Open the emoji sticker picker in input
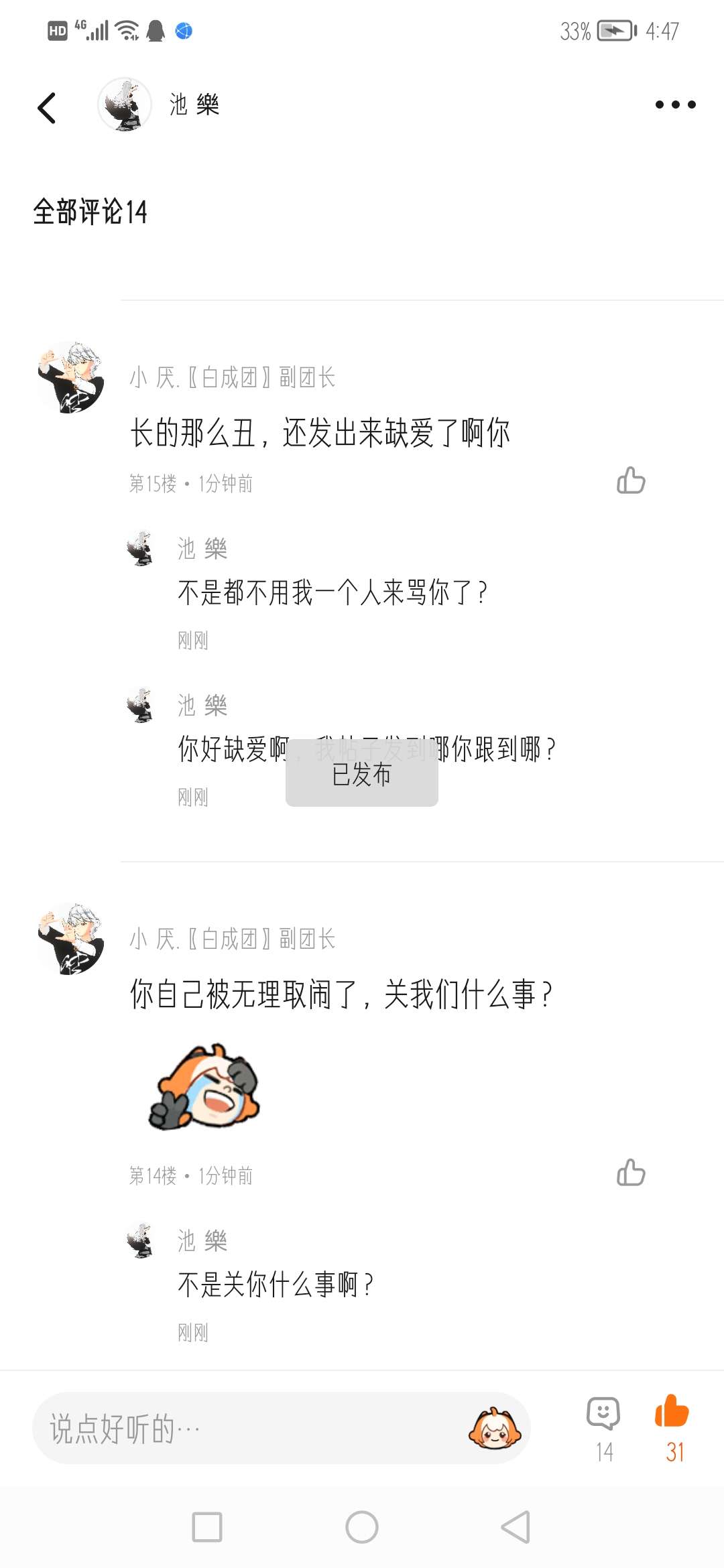Image resolution: width=724 pixels, height=1568 pixels. click(495, 1428)
